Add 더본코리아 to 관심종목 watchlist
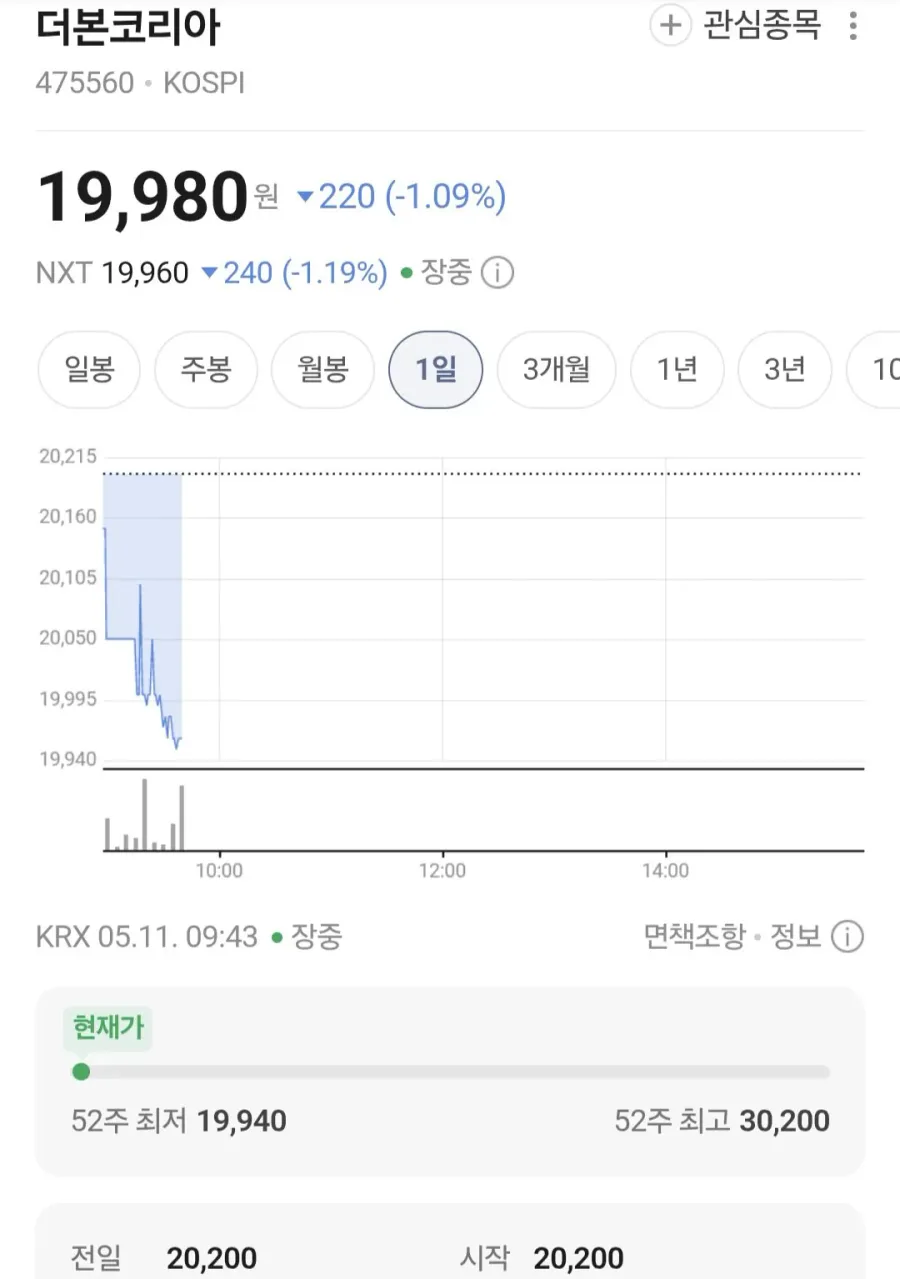900x1279 pixels. tap(735, 26)
